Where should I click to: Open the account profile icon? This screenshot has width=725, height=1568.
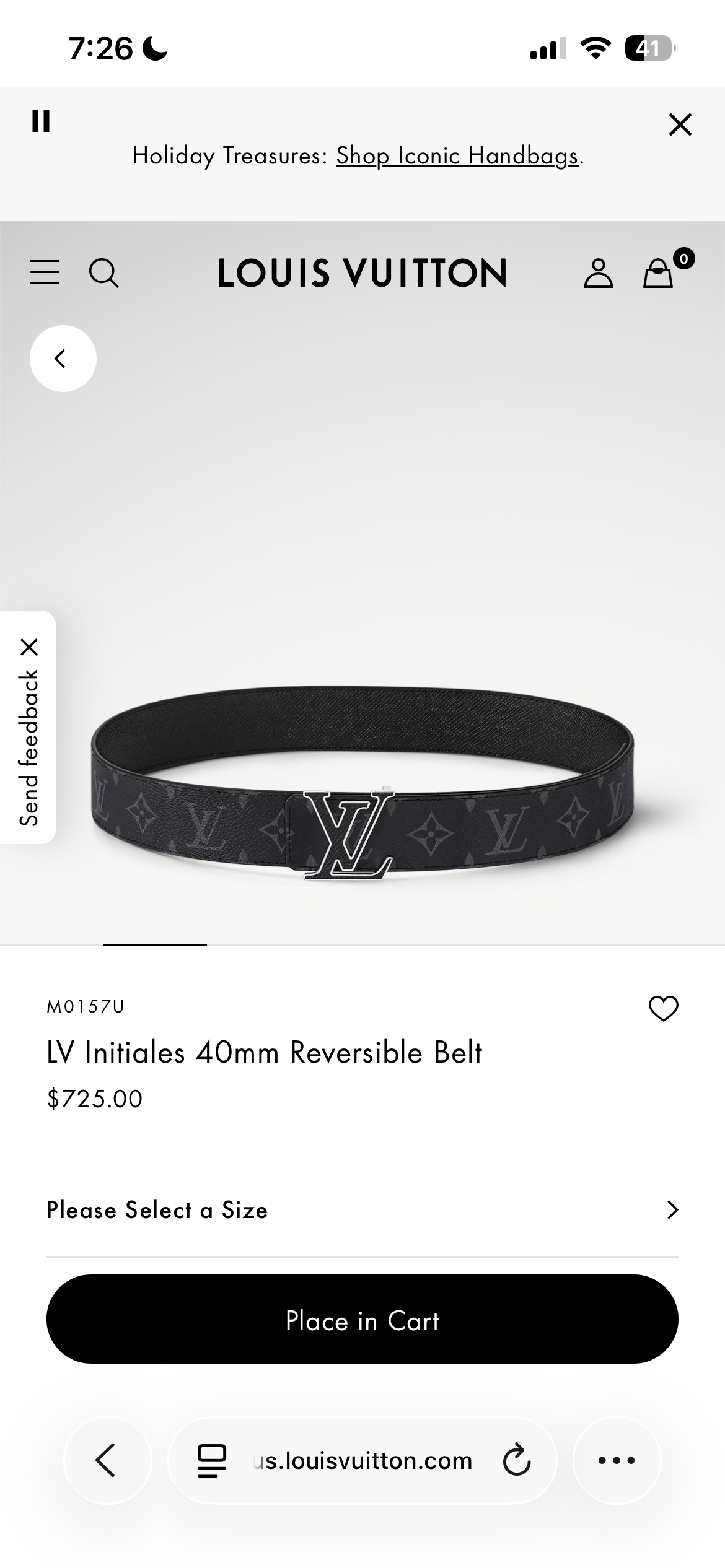599,272
